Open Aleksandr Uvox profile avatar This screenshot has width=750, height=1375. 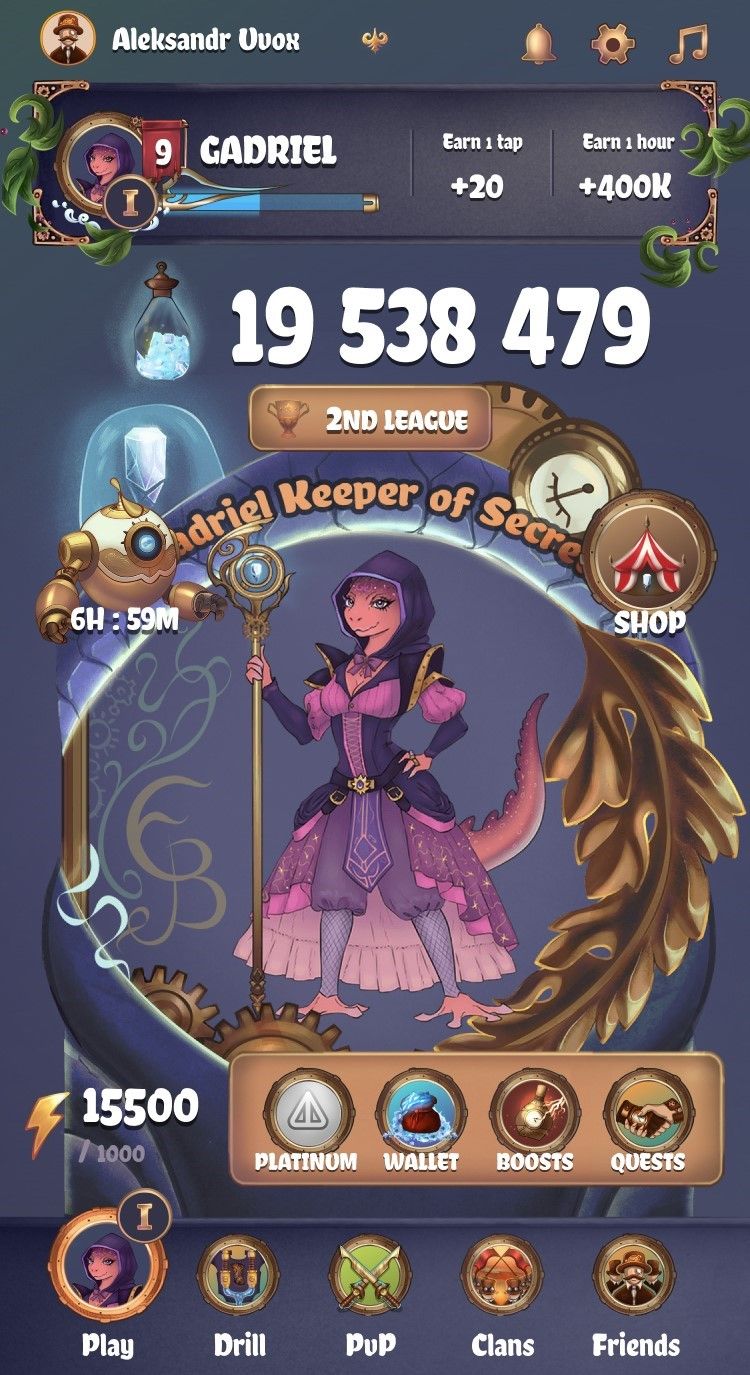pyautogui.click(x=68, y=40)
